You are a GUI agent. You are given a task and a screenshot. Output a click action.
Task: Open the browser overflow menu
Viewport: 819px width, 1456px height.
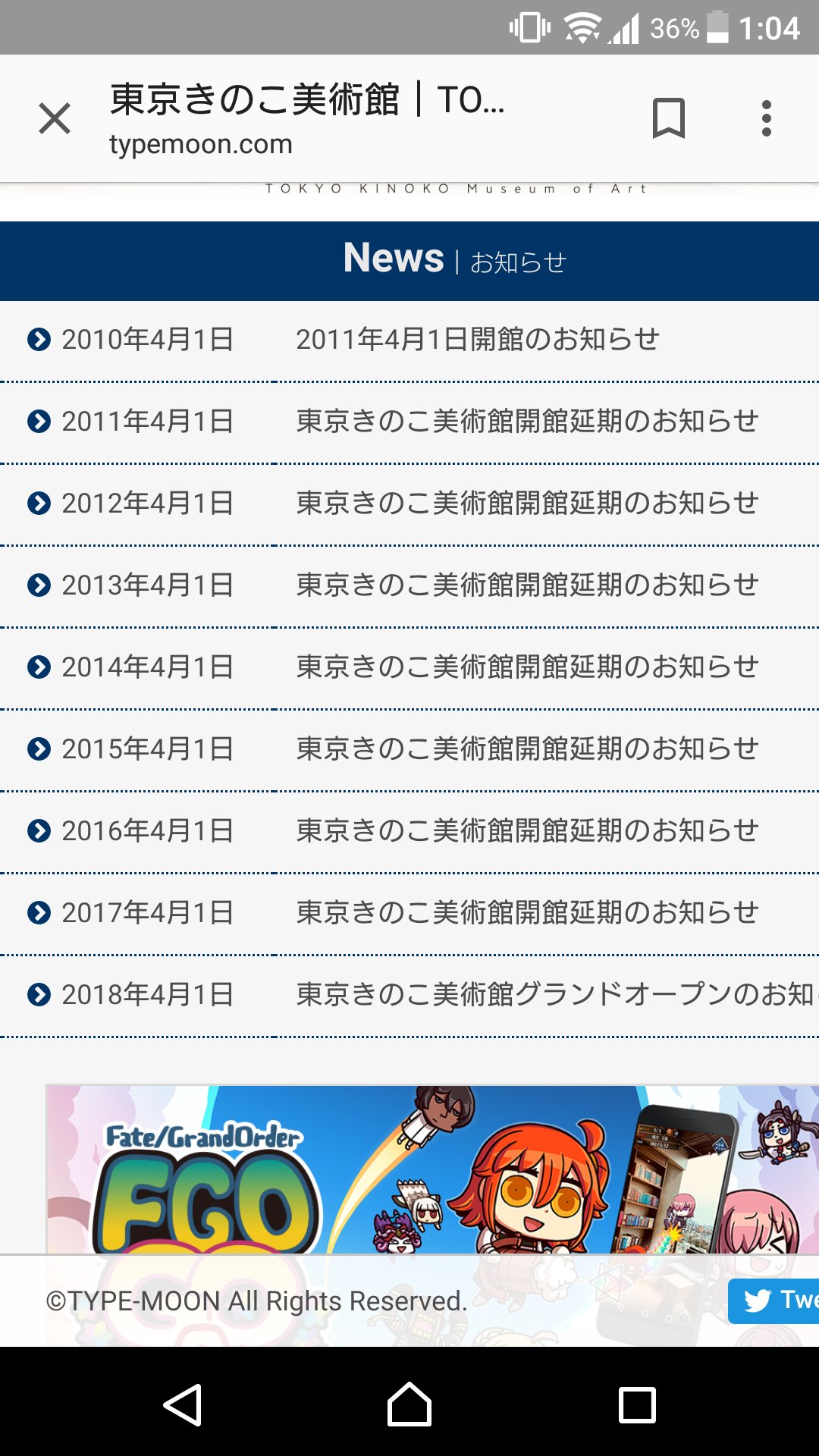pos(767,118)
